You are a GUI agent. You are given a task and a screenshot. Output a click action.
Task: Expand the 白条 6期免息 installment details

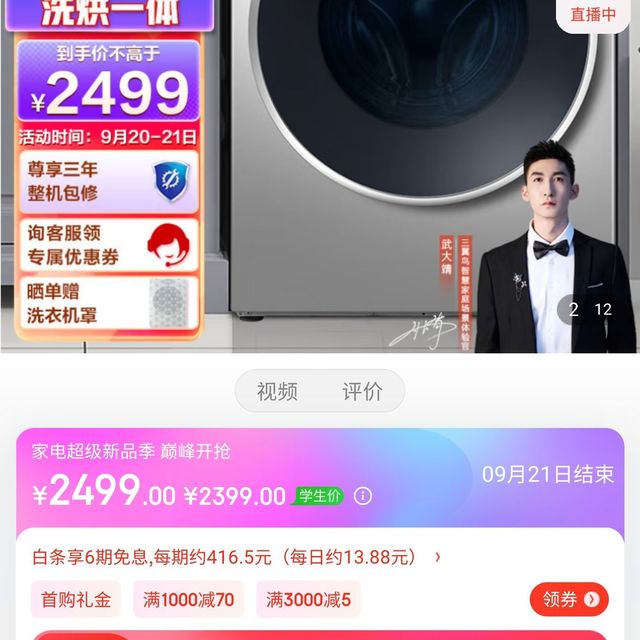click(437, 557)
